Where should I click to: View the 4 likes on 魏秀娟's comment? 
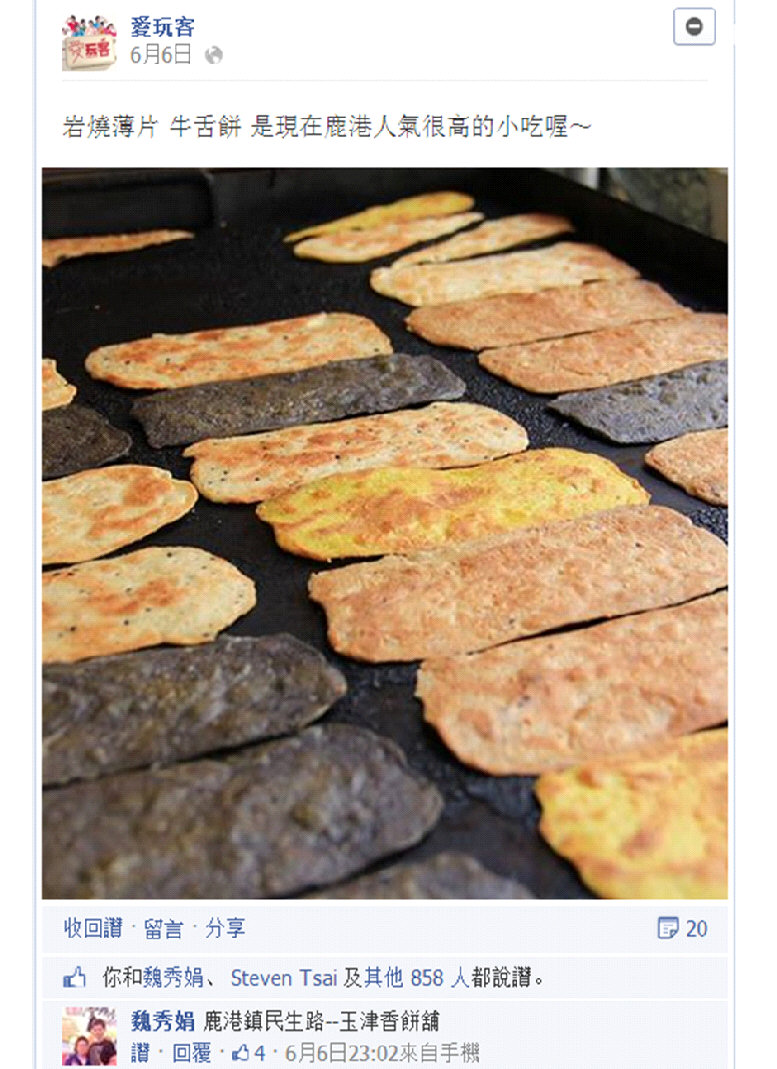pos(249,1053)
